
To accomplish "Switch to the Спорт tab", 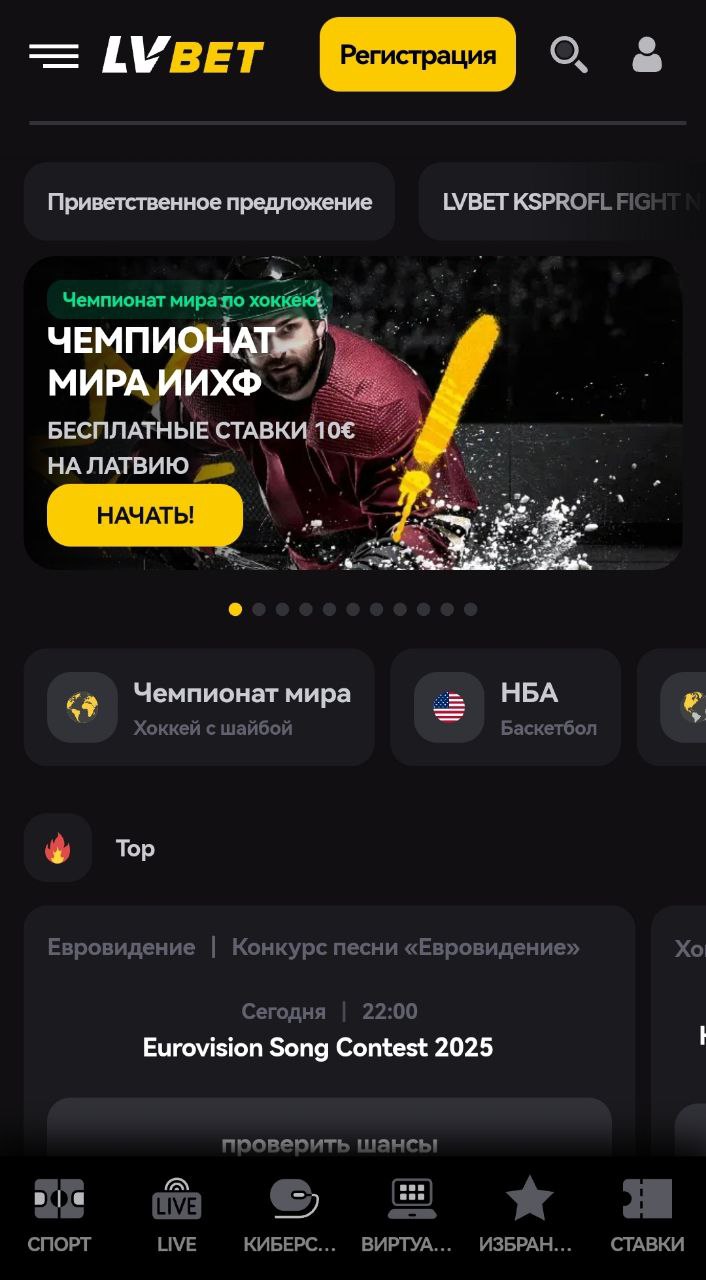I will [x=59, y=1216].
